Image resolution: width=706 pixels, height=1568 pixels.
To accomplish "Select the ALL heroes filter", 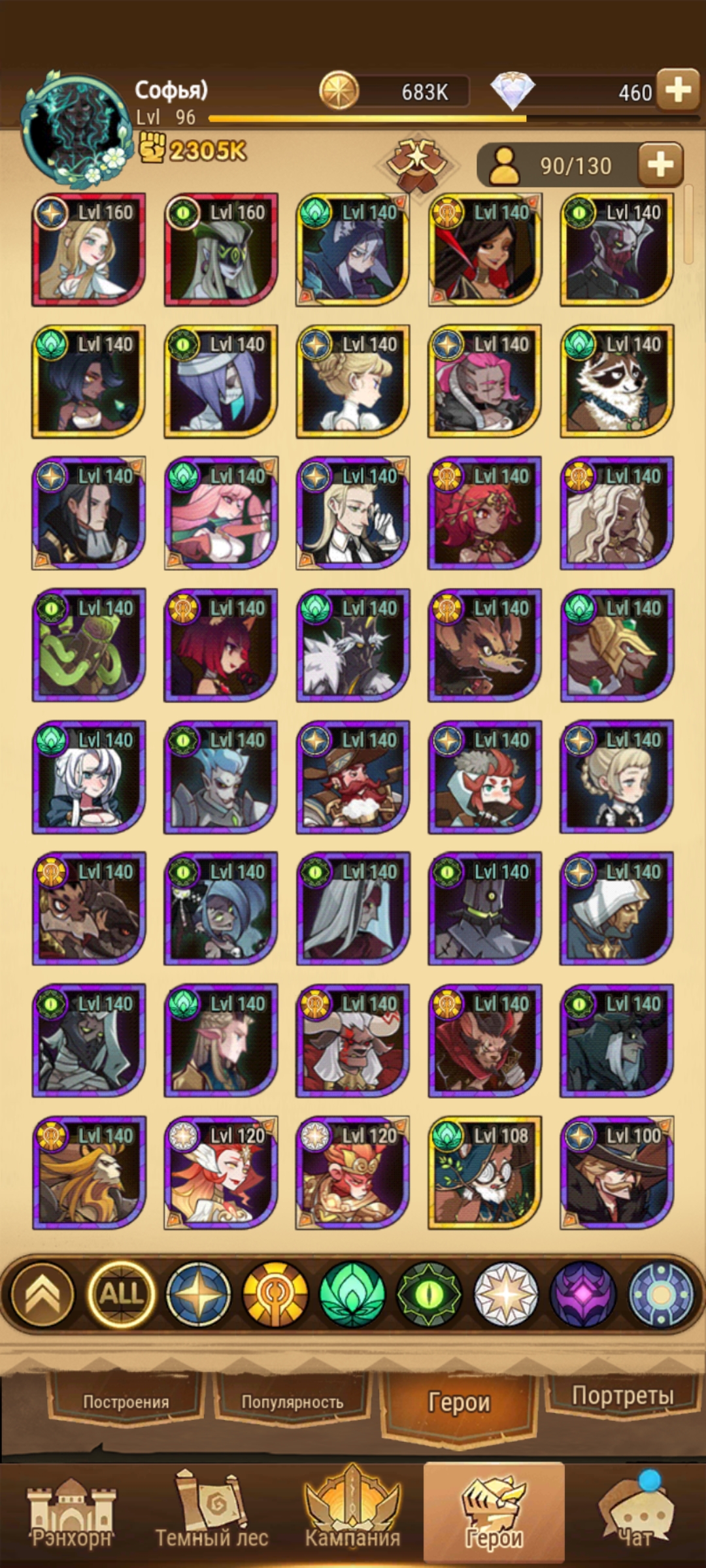I will pos(121,1294).
